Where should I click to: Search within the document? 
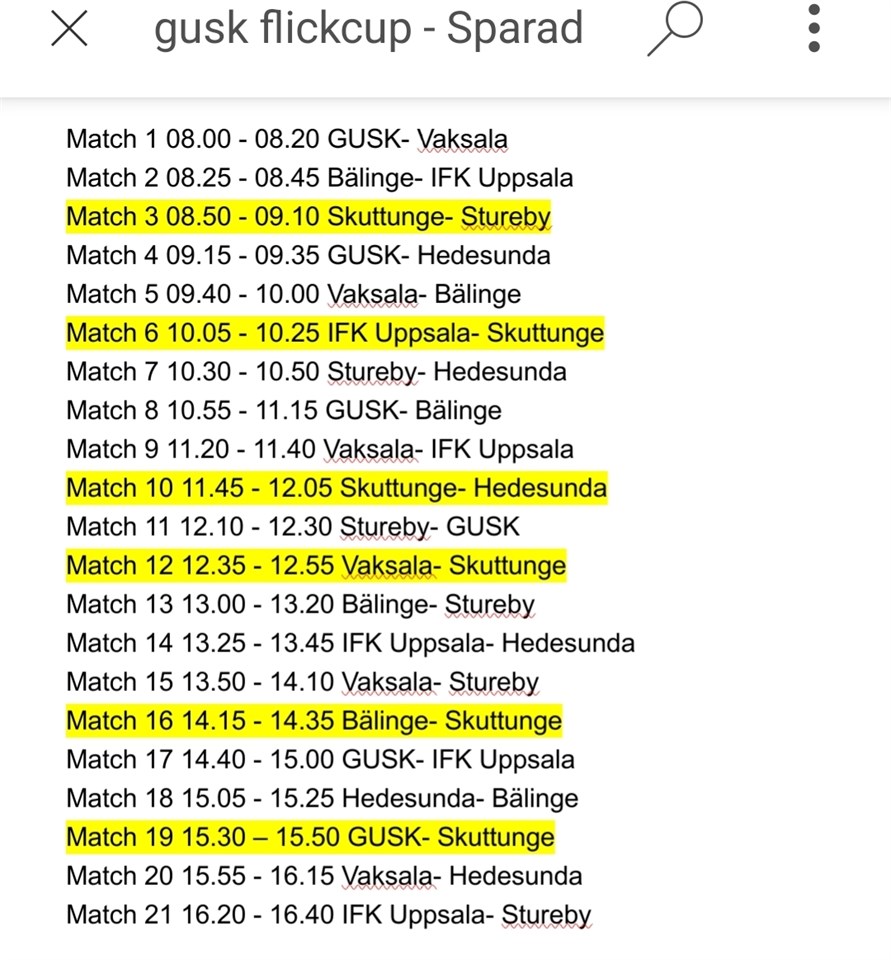tap(676, 30)
